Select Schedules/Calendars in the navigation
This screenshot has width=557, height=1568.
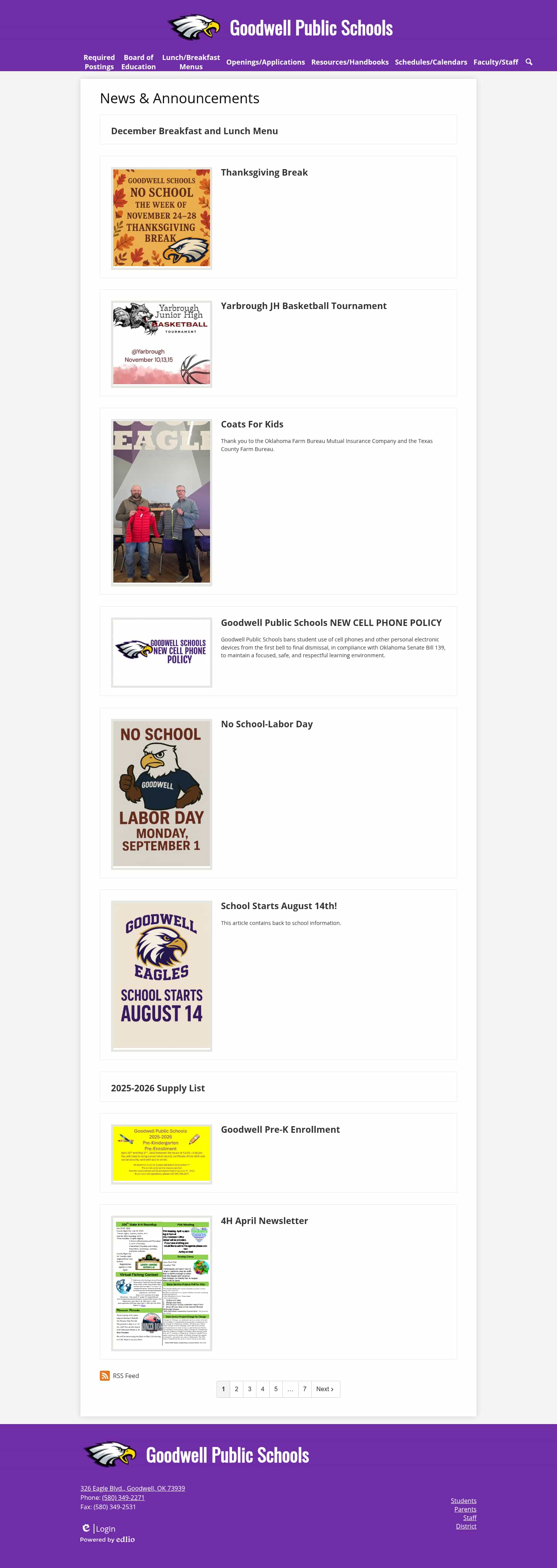click(431, 62)
